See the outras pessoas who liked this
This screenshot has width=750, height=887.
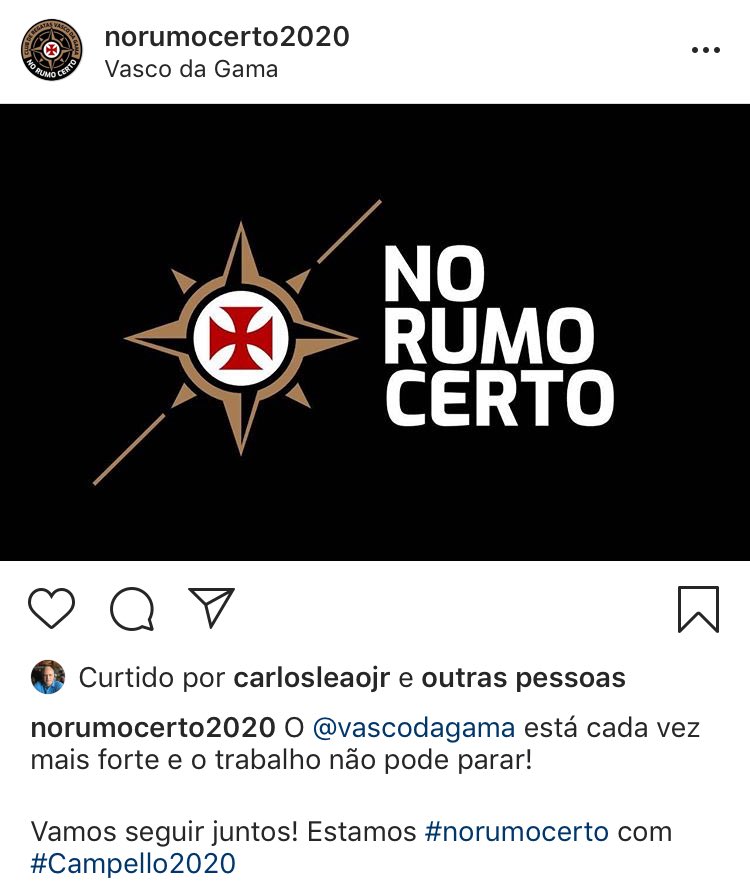click(x=523, y=678)
